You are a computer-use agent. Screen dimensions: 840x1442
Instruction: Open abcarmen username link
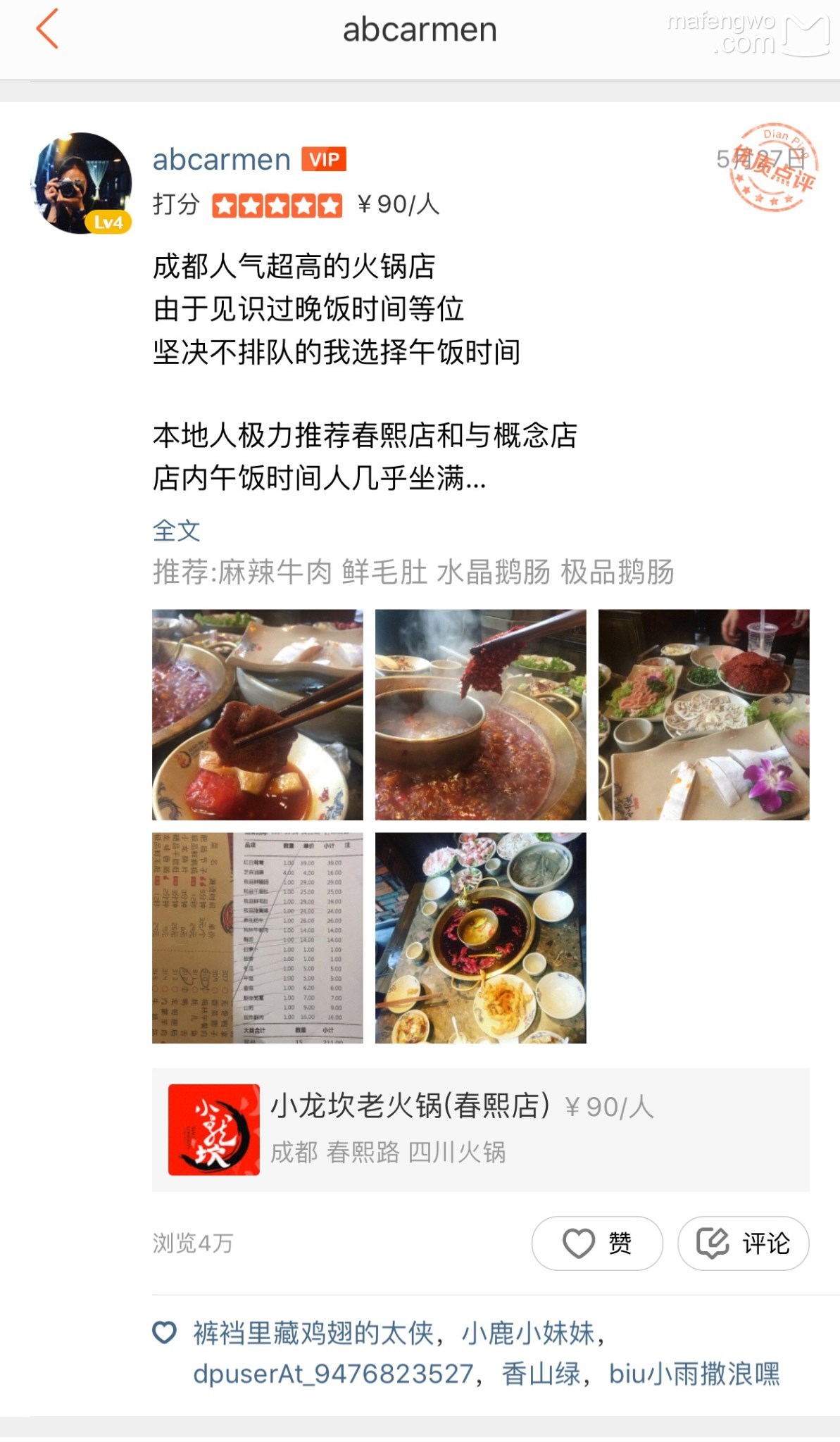(221, 160)
